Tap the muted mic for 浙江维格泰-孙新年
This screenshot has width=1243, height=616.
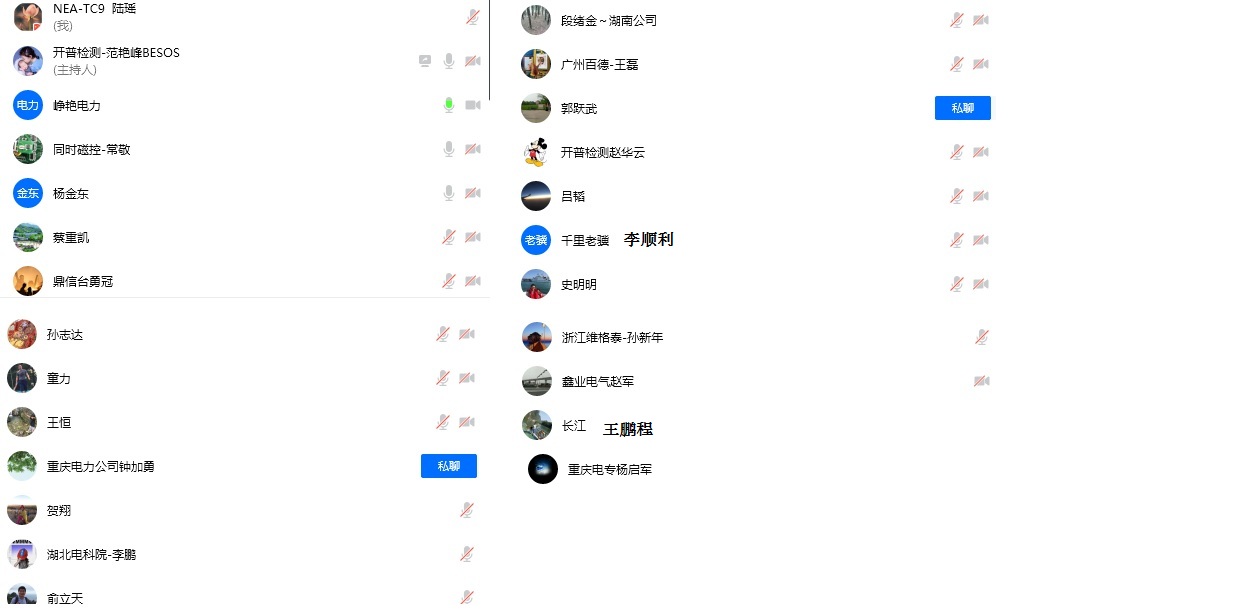click(x=982, y=337)
